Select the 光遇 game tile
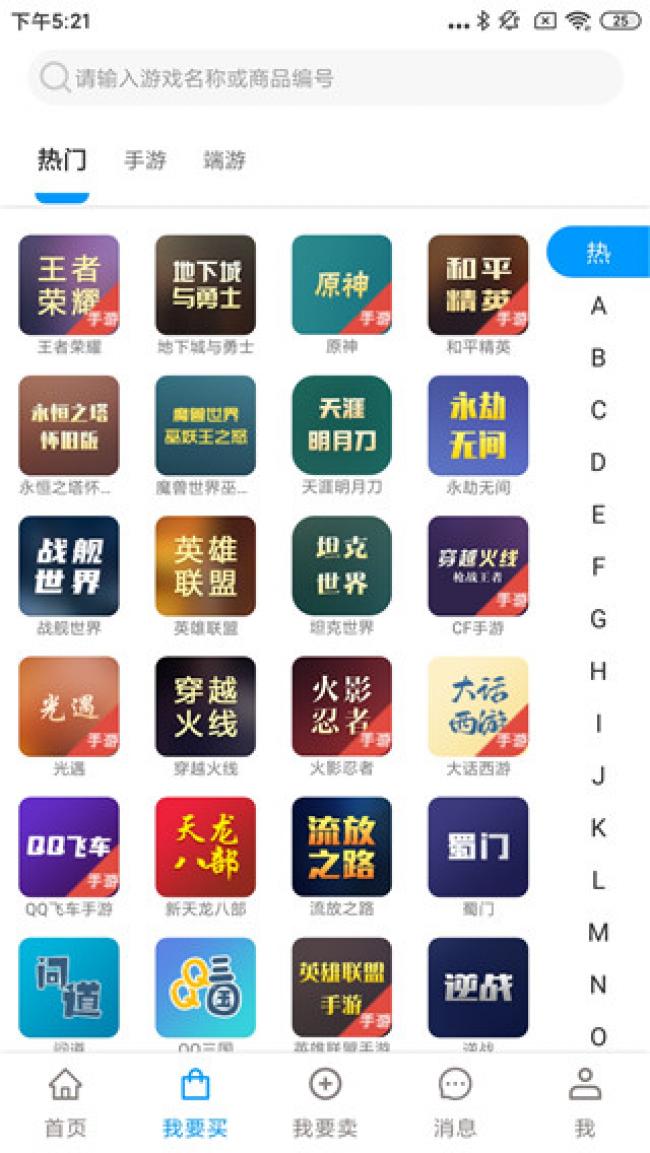Screen dimensions: 650x1153 click(x=69, y=706)
